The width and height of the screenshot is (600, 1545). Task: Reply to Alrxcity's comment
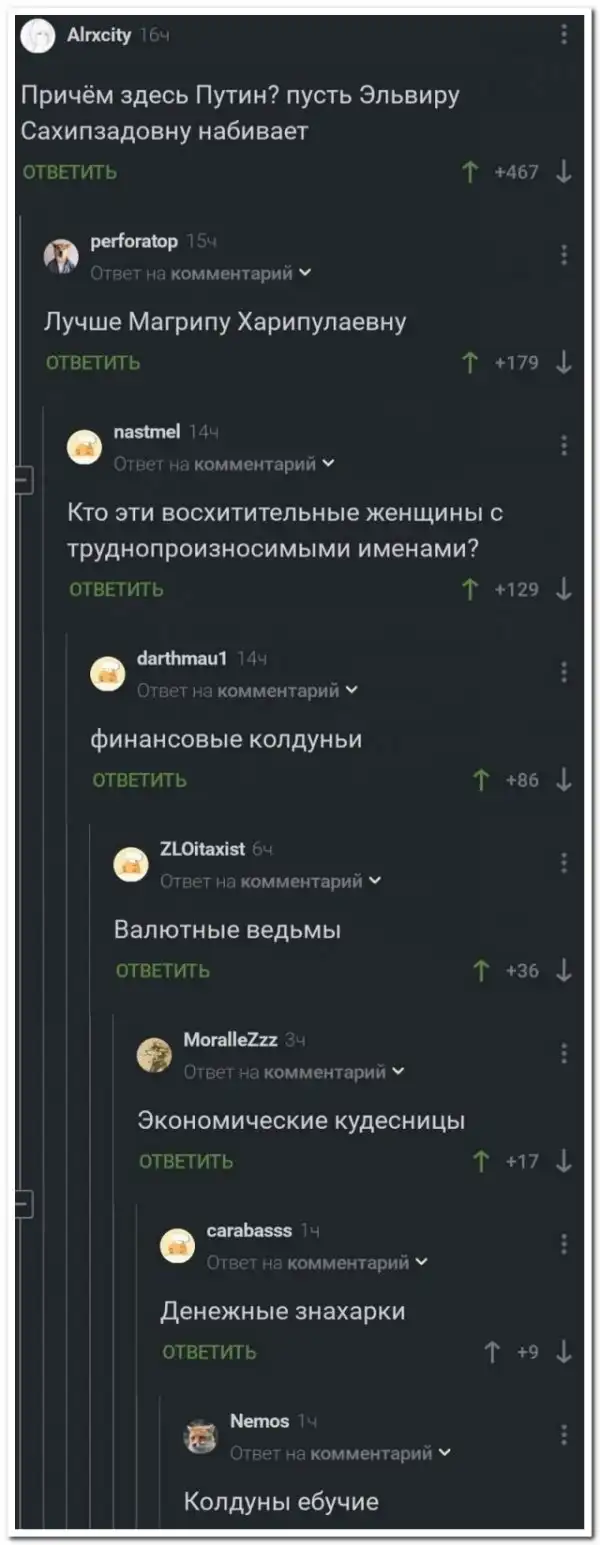pos(69,173)
